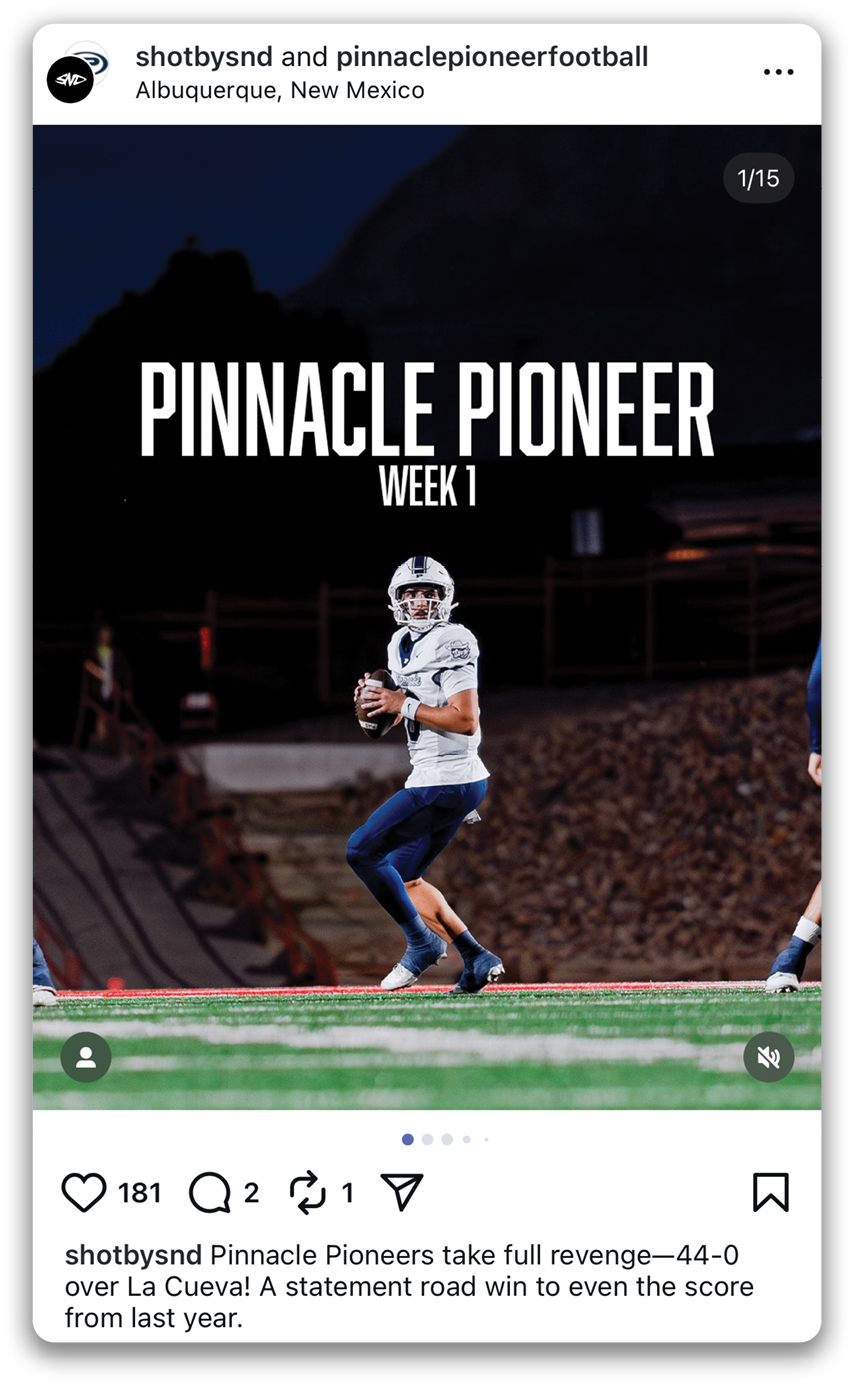The height and width of the screenshot is (1384, 854).
Task: Share the post via paper plane
Action: 402,1192
